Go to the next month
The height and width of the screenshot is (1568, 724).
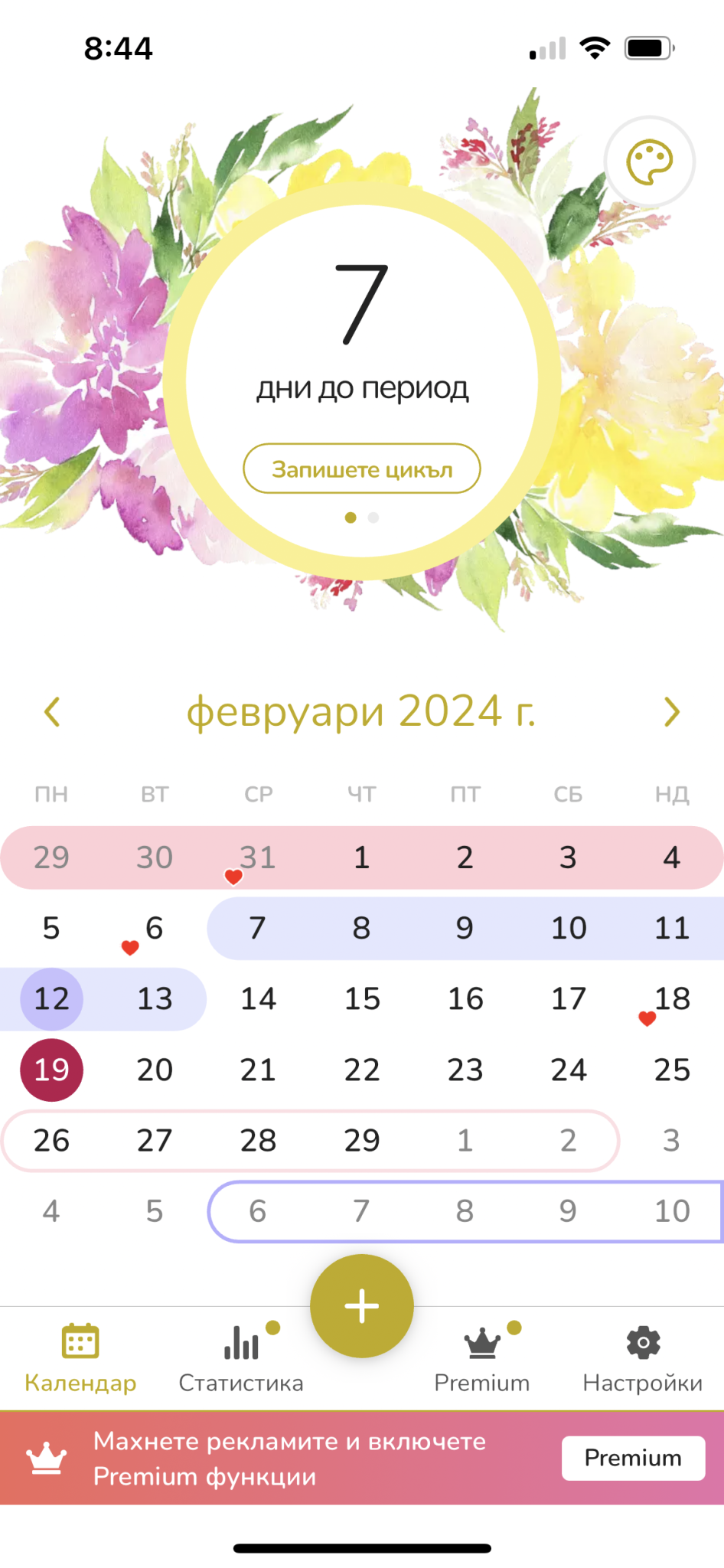click(671, 712)
